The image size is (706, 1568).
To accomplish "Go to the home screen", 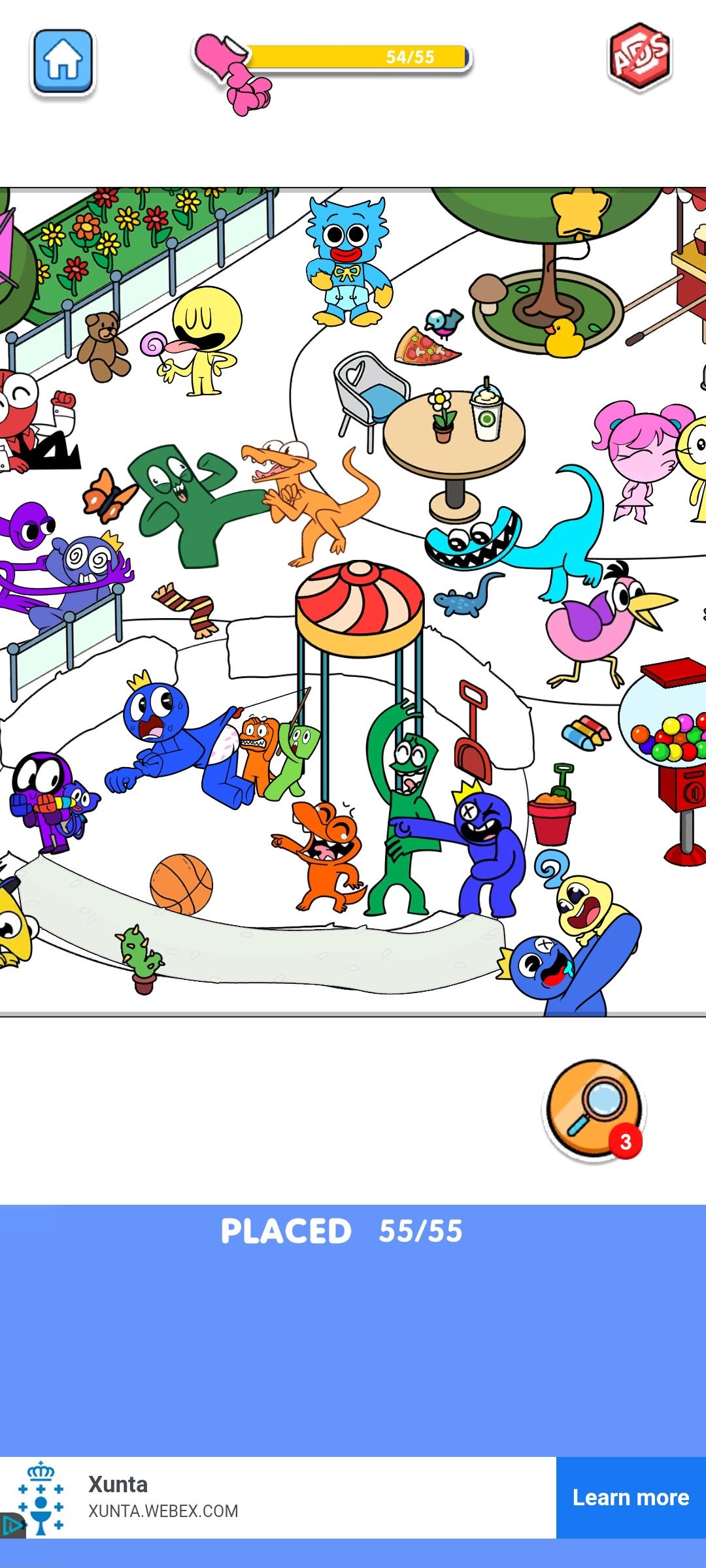I will [x=63, y=61].
